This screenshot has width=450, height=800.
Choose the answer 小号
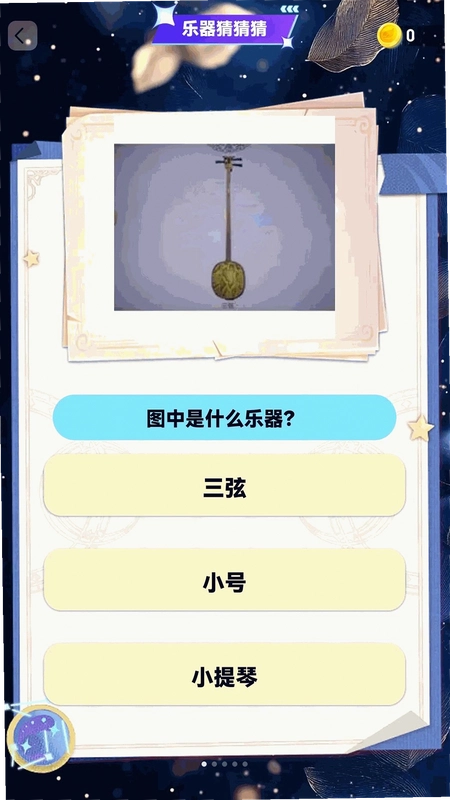coord(224,580)
